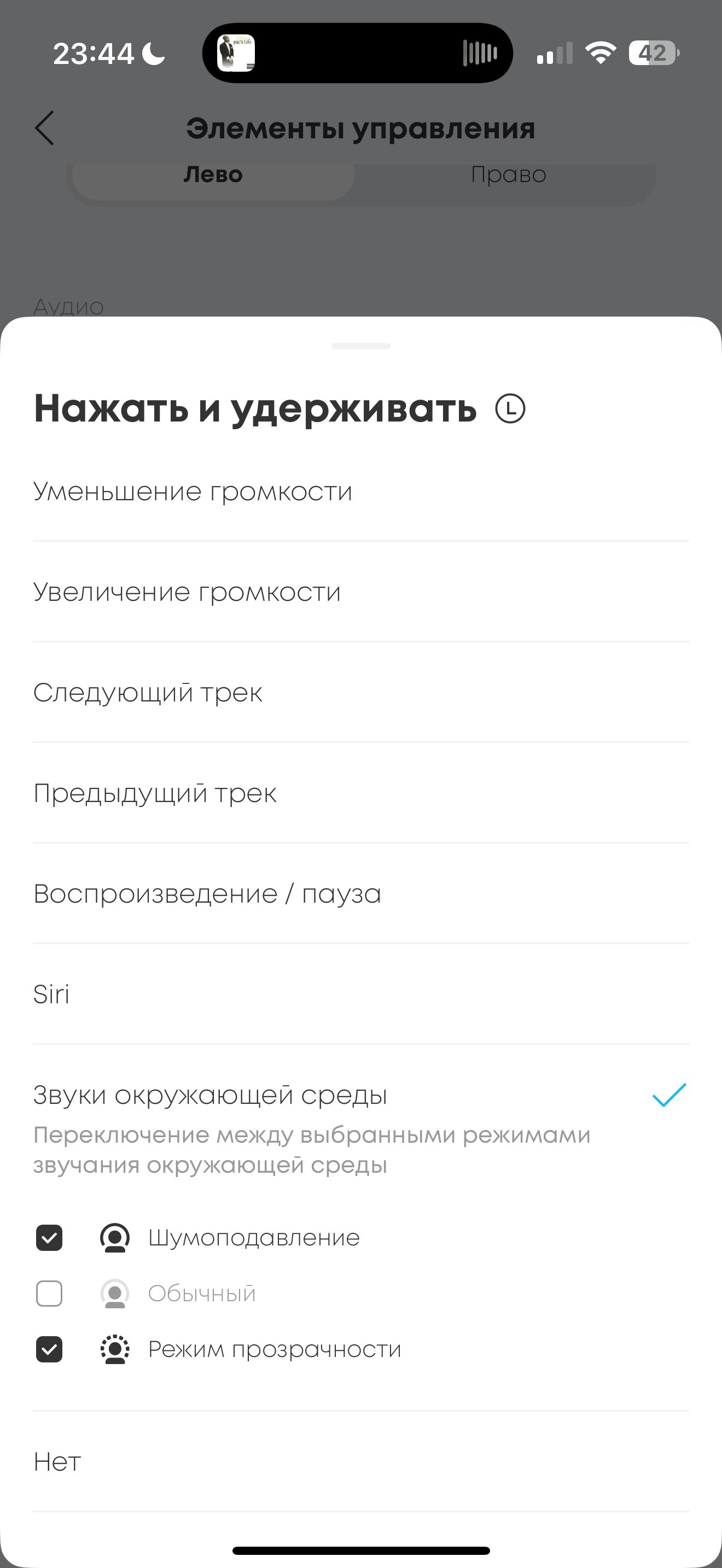Tap the sheet drag handle

[x=361, y=346]
